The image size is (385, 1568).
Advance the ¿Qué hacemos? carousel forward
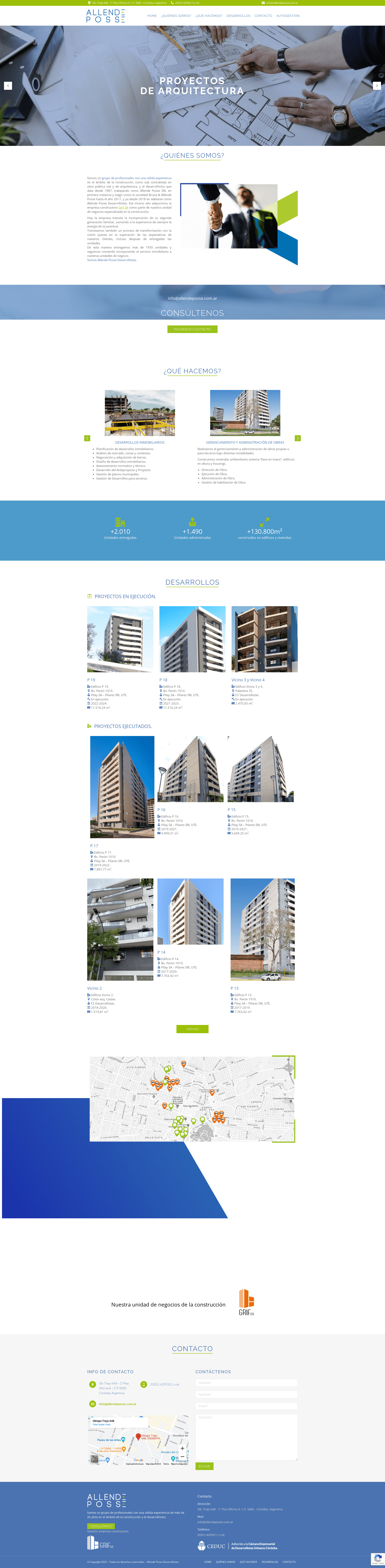tap(297, 438)
